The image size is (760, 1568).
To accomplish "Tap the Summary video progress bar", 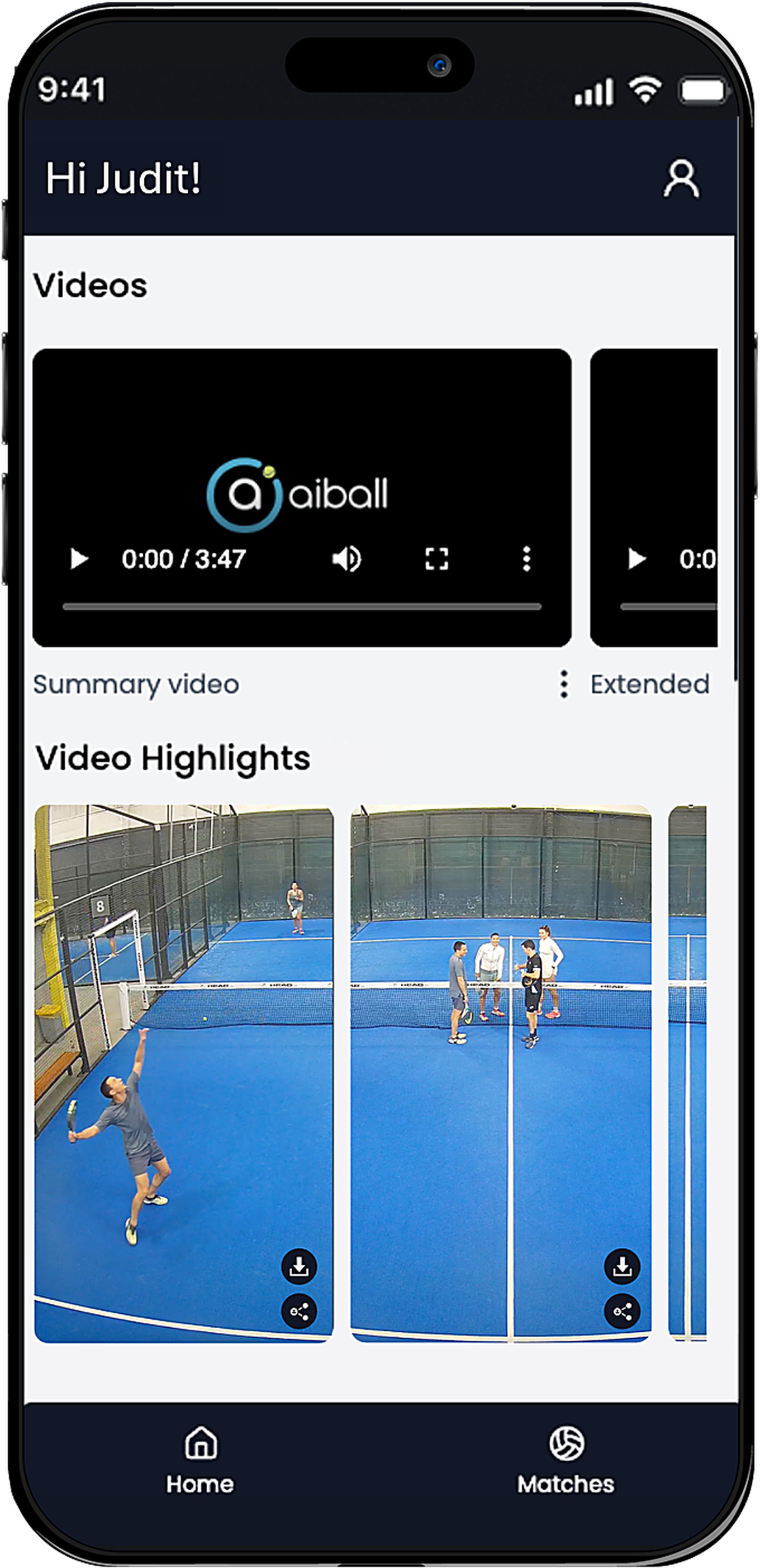I will pyautogui.click(x=302, y=607).
